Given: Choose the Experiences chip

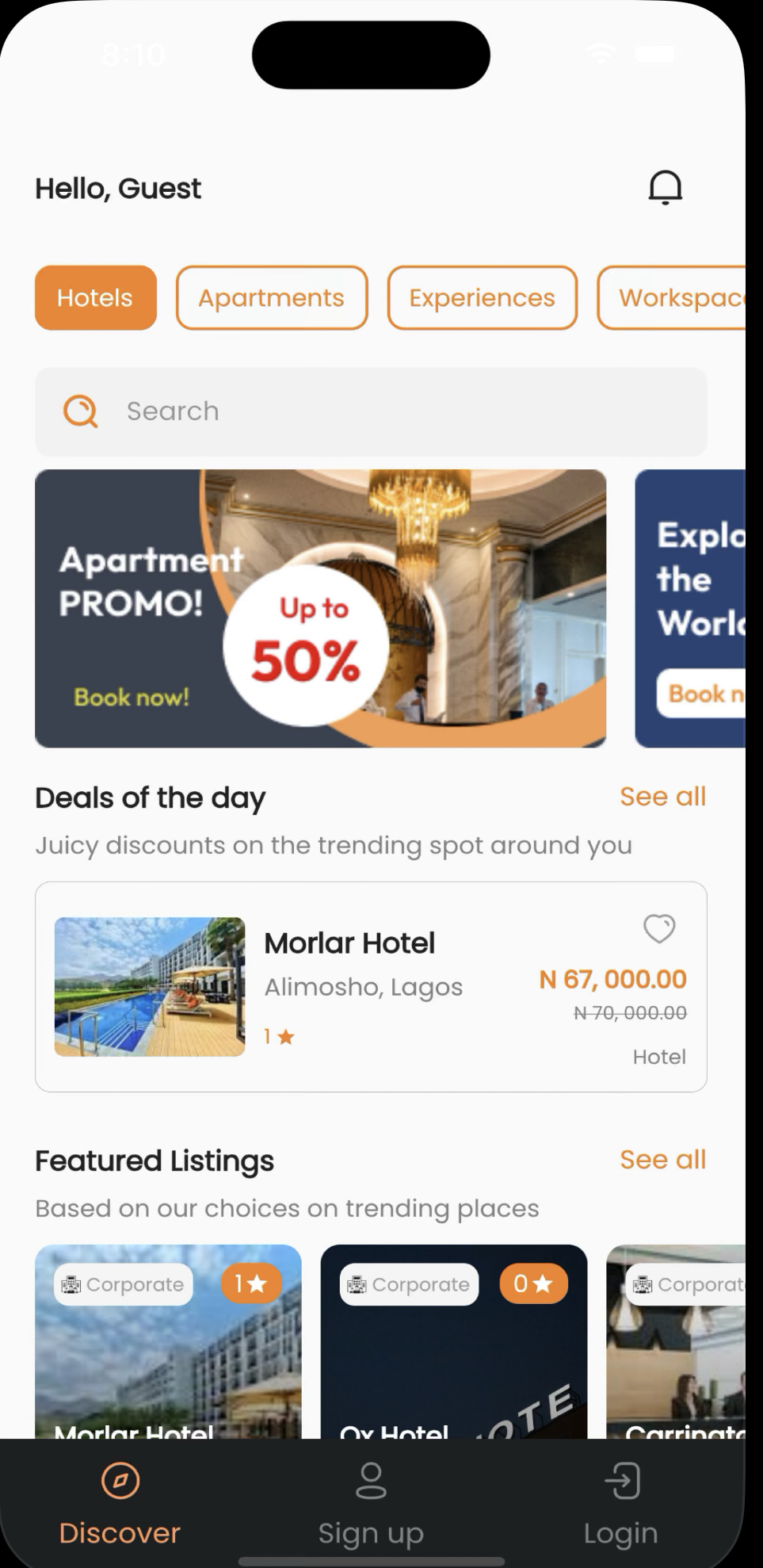Looking at the screenshot, I should (x=482, y=297).
